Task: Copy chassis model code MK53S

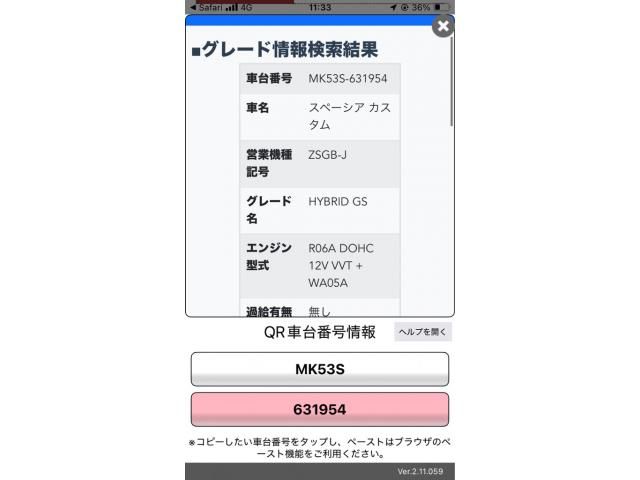Action: tap(319, 369)
